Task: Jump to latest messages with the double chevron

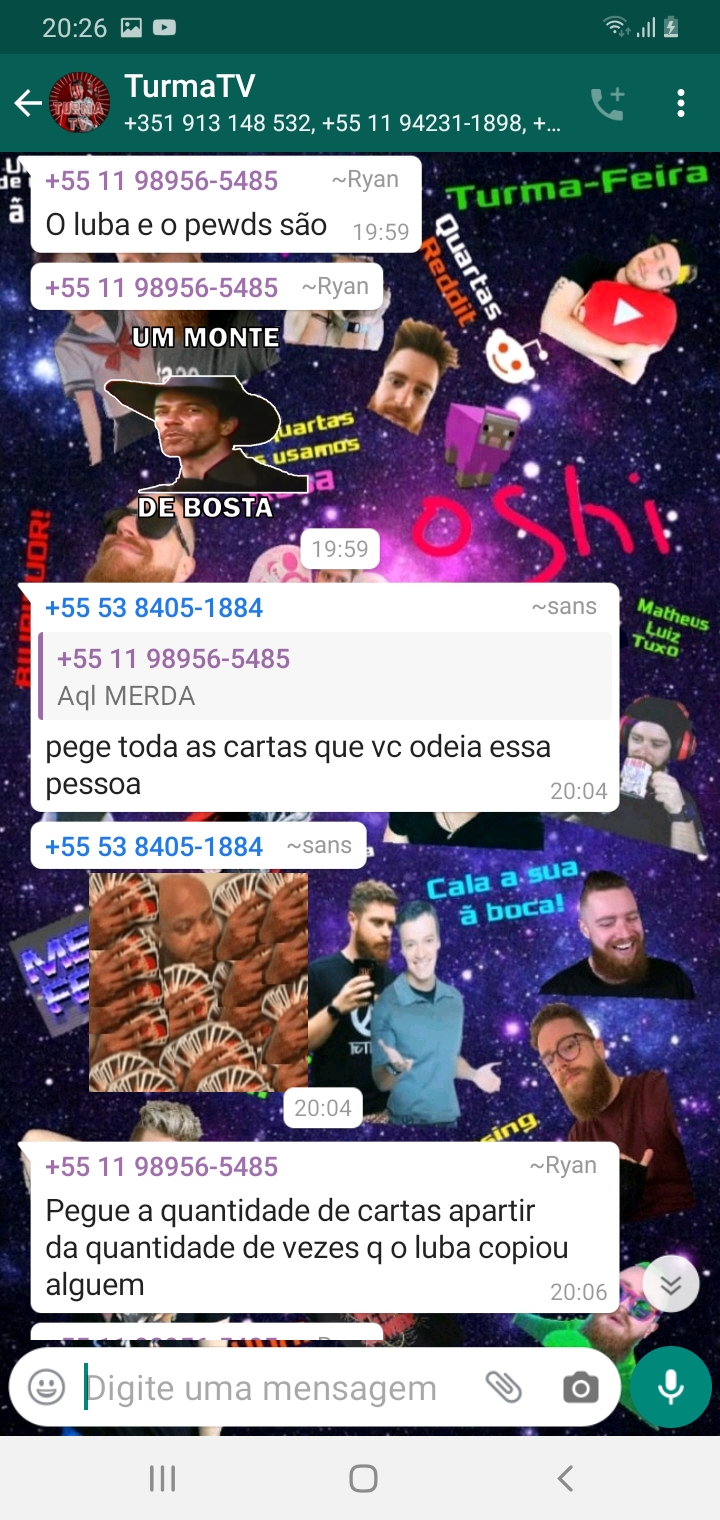Action: coord(670,1283)
